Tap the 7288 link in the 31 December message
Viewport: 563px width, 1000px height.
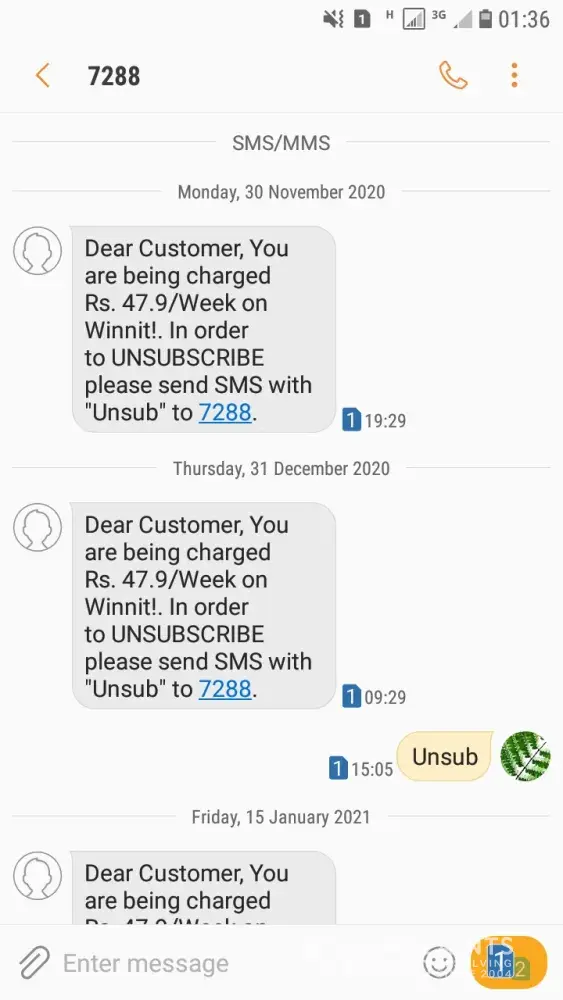coord(225,689)
